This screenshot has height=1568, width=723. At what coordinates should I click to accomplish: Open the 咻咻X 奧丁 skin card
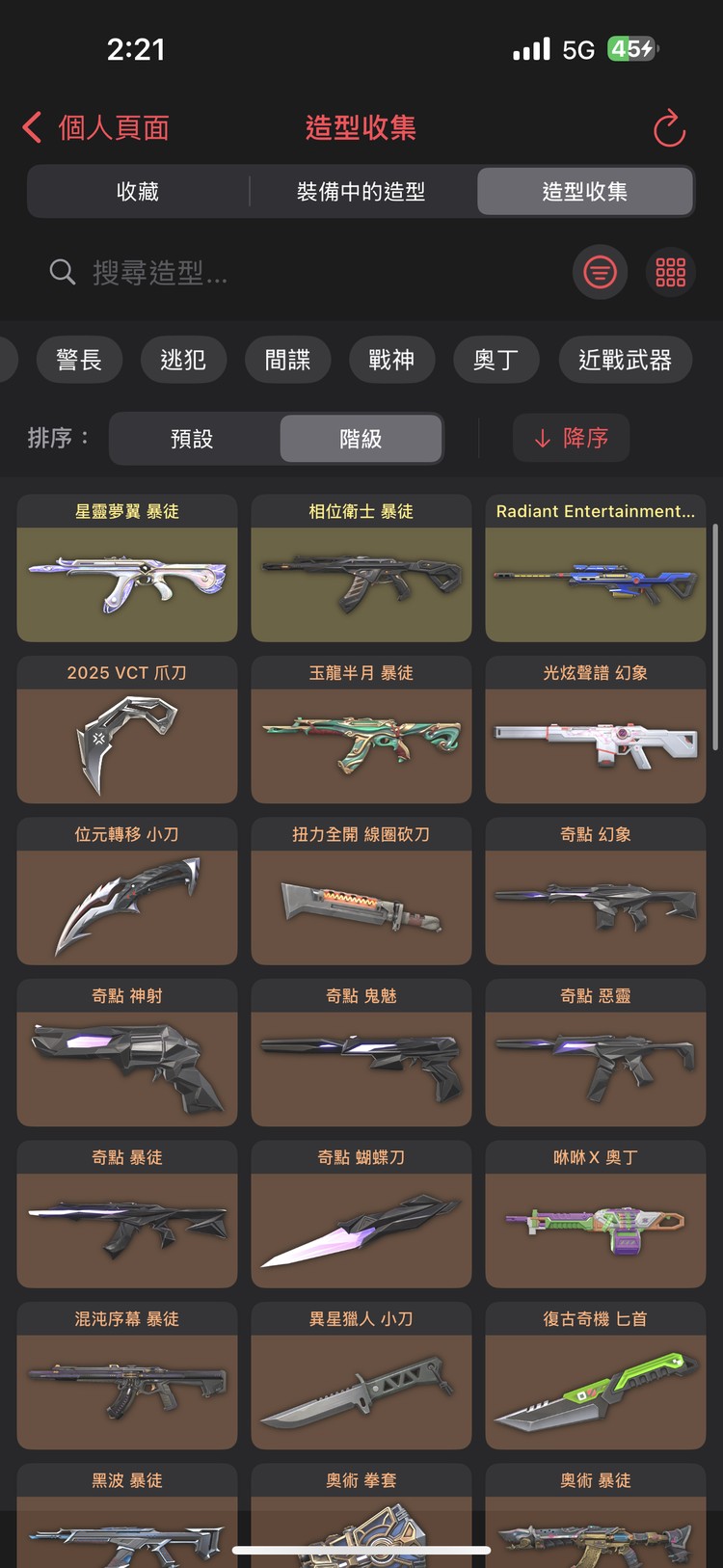[x=596, y=1215]
